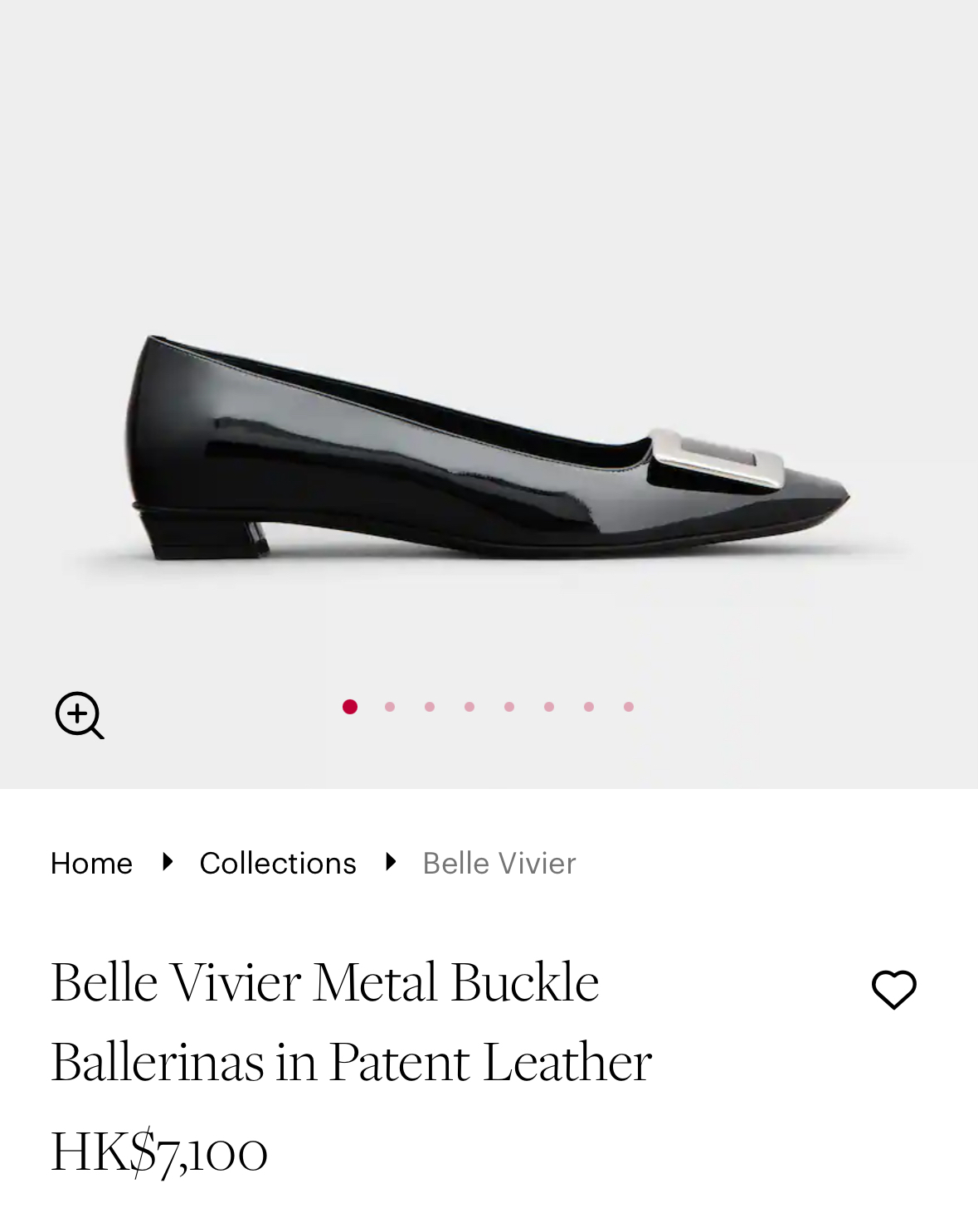This screenshot has height=1232, width=978.
Task: Jump to the second image dot
Action: click(x=390, y=707)
